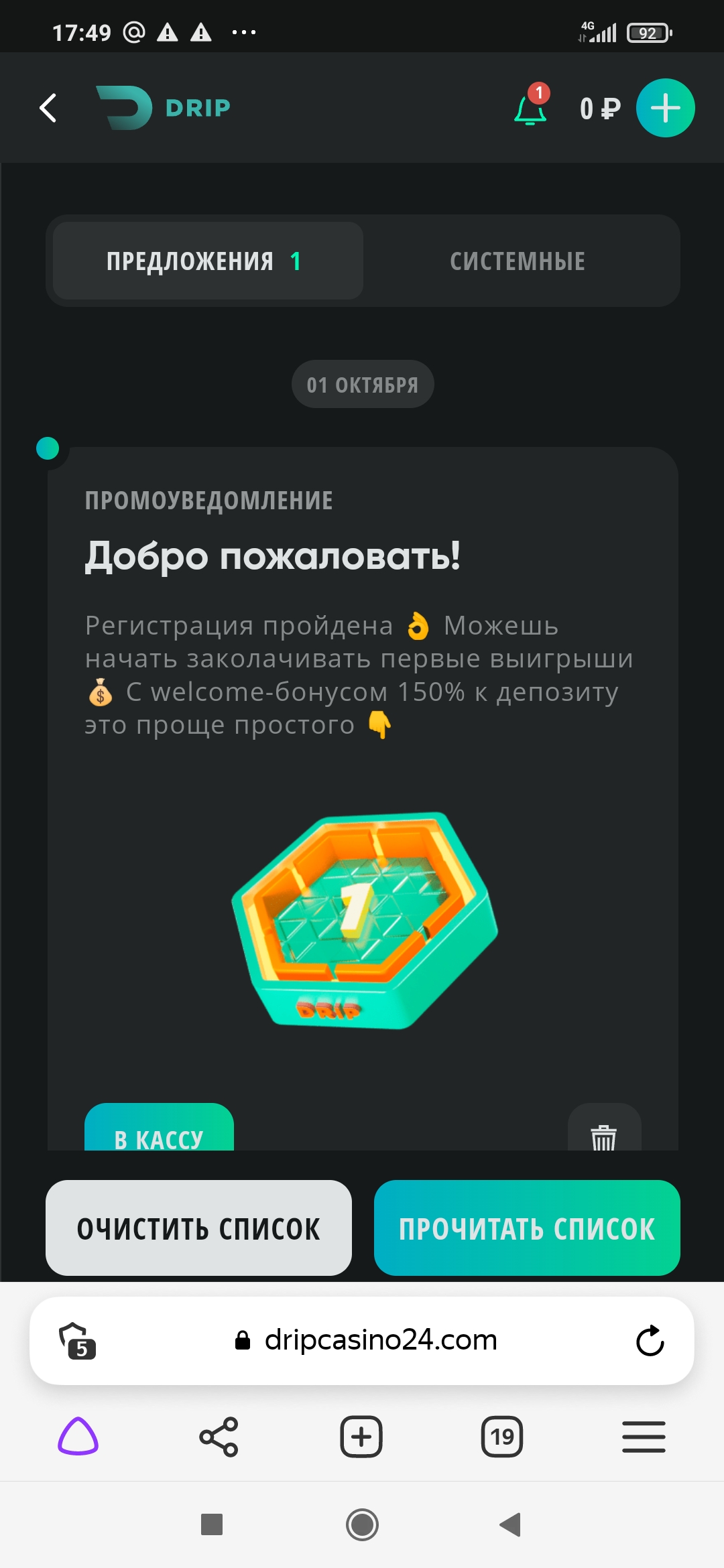Go back using the header arrow
724x1568 pixels.
point(48,108)
